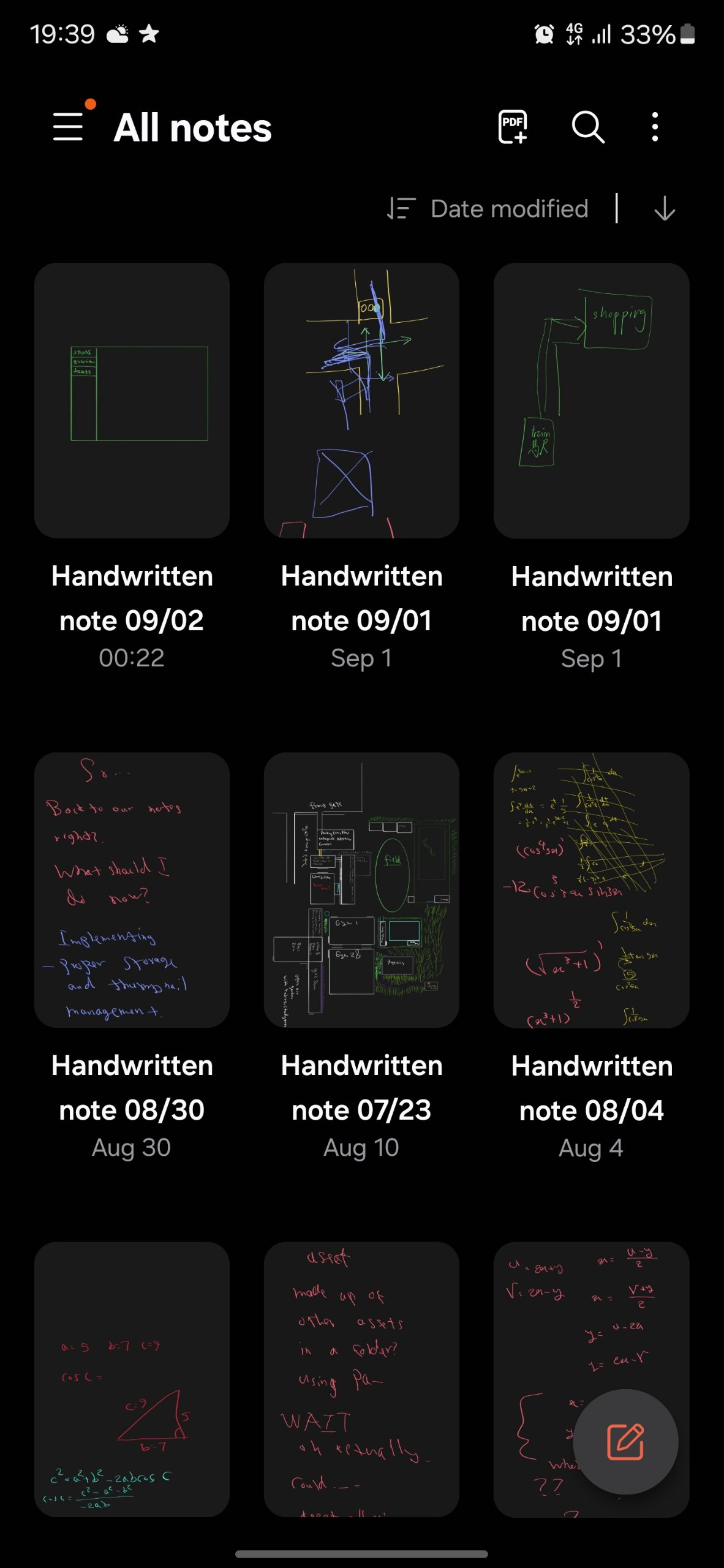Open Handwritten note 09/02
This screenshot has height=1568, width=724.
pos(132,401)
